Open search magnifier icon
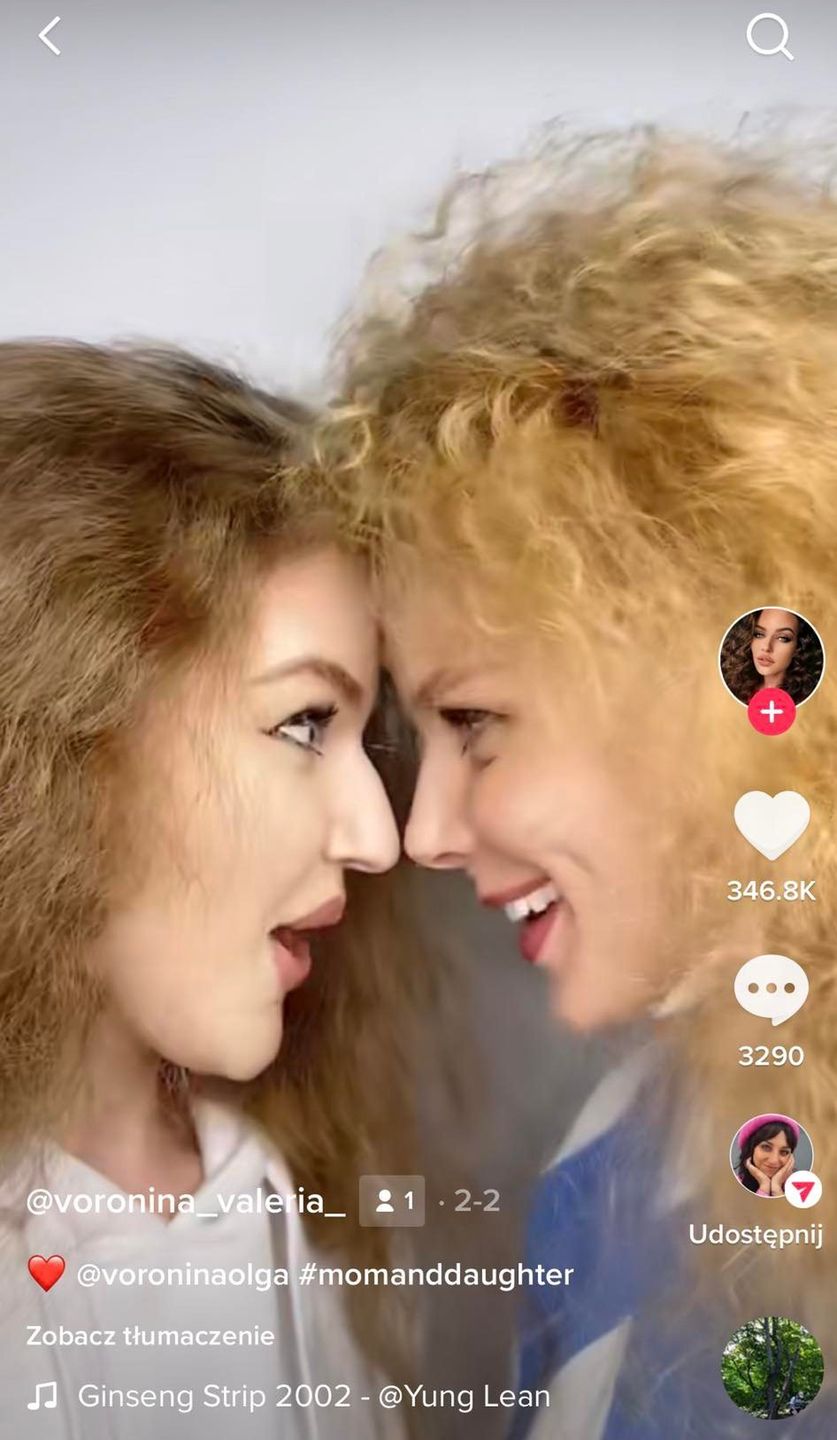The height and width of the screenshot is (1440, 837). tap(769, 37)
